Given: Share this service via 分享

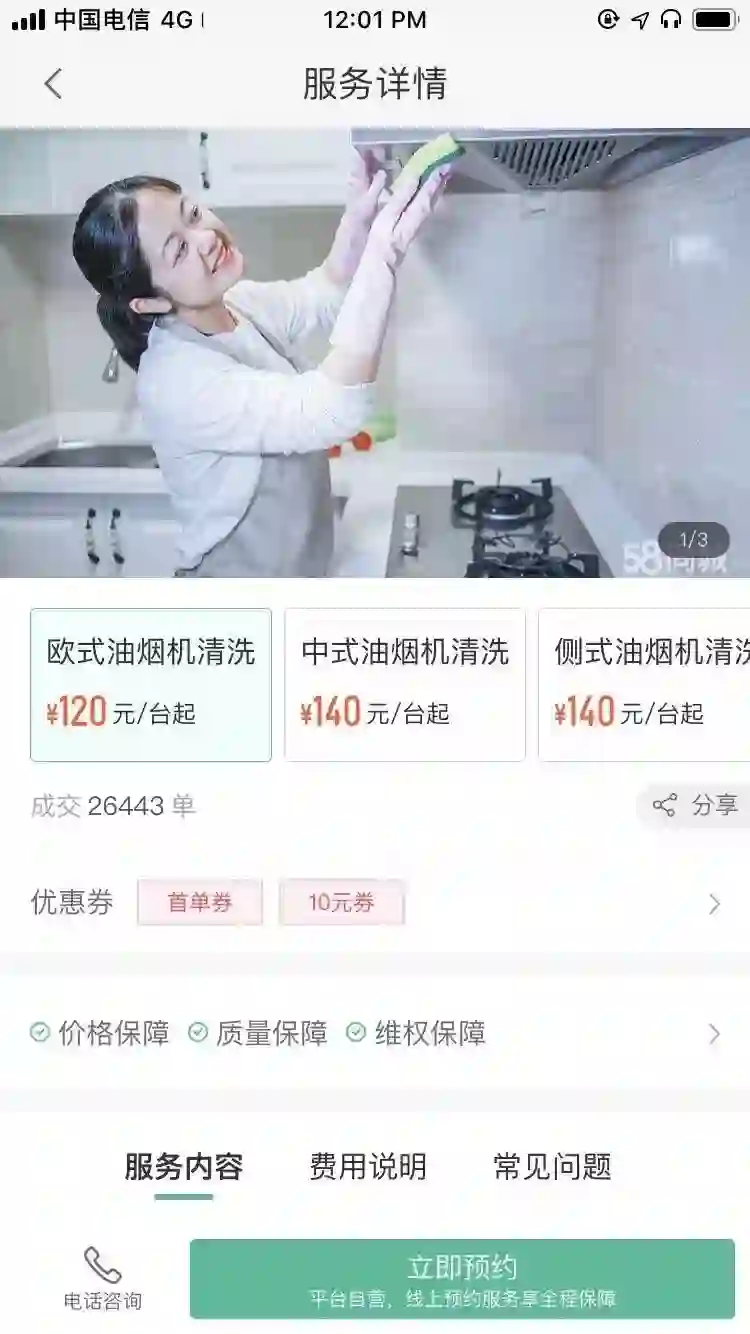Looking at the screenshot, I should pos(695,805).
